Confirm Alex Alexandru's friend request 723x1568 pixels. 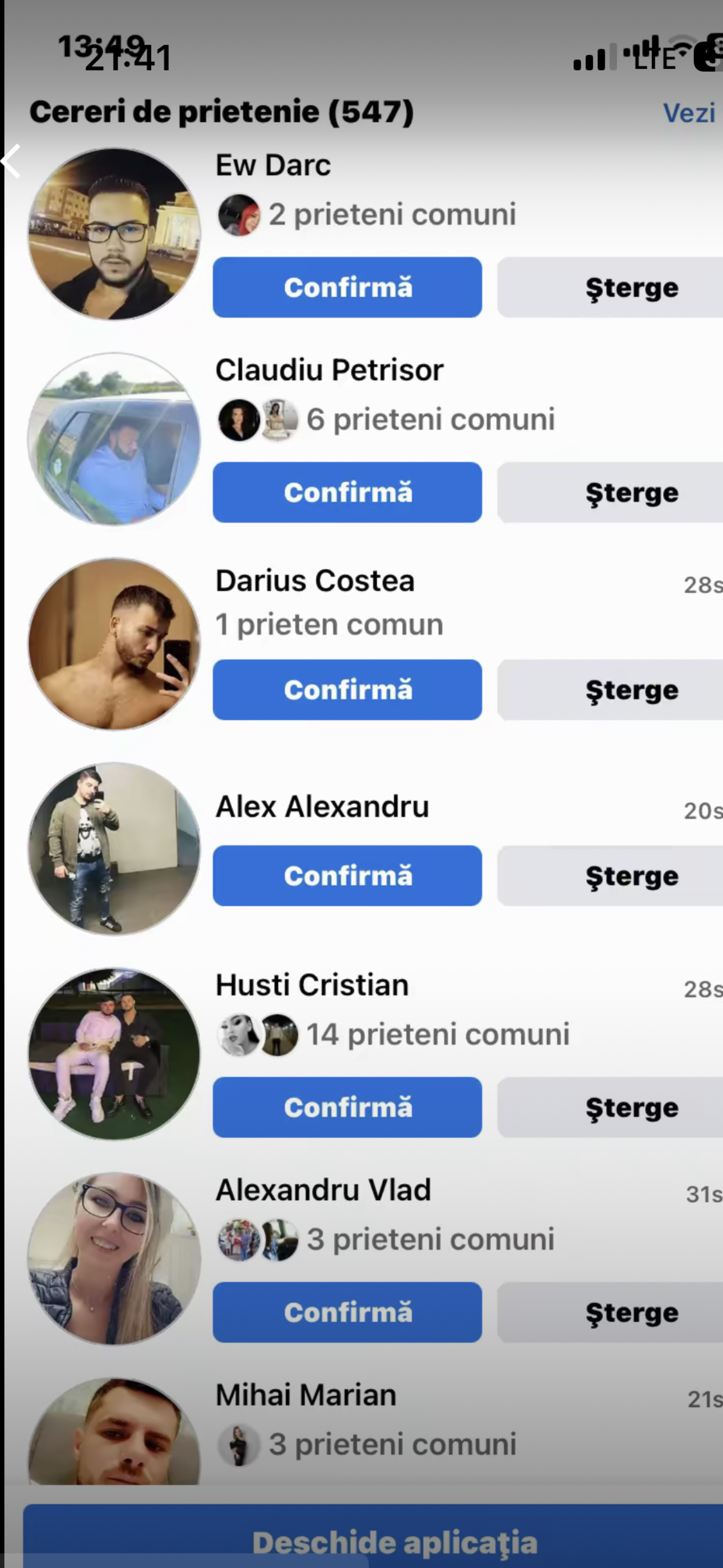[347, 876]
